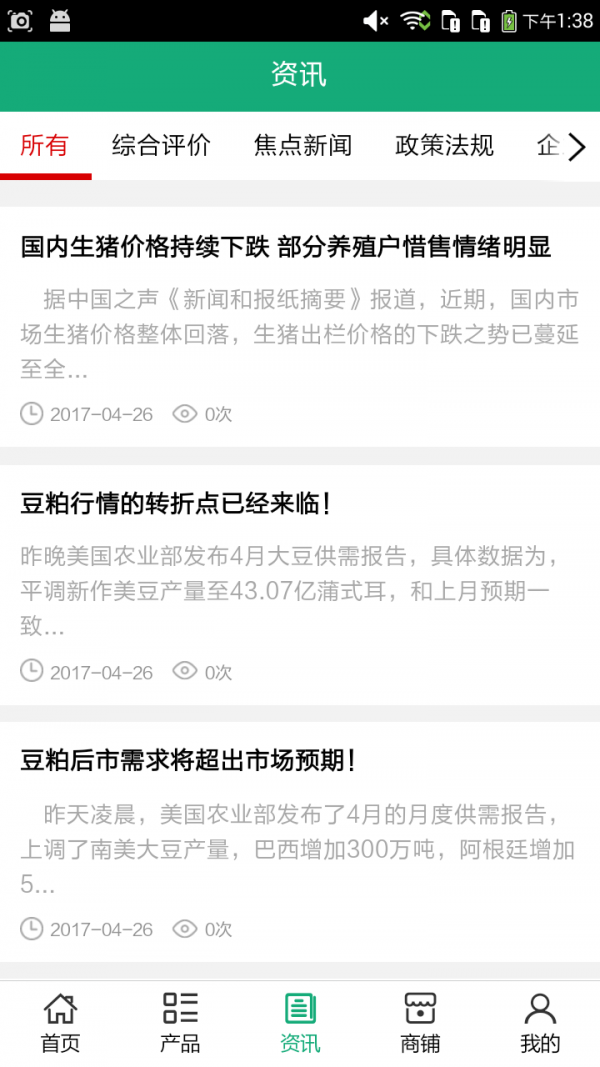Switch to the 综合评价 tab
600x1067 pixels.
(x=161, y=146)
